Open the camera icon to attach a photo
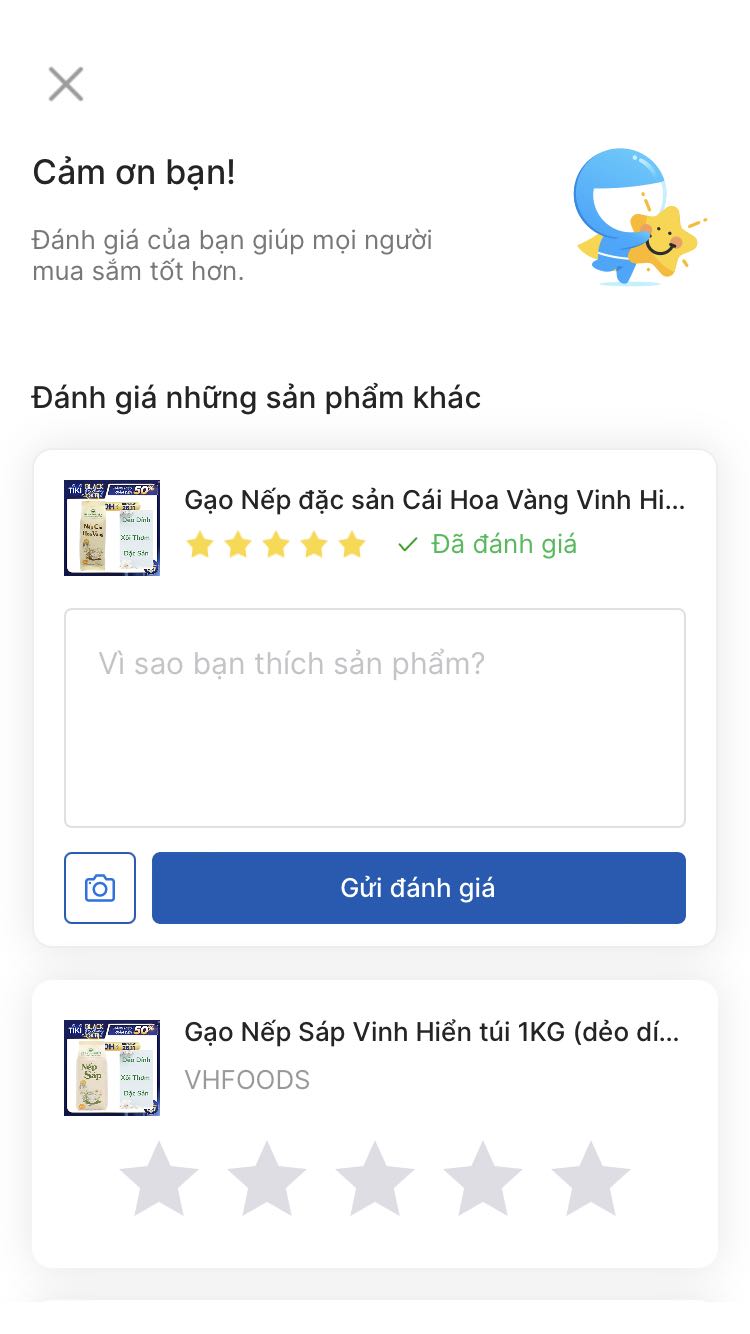 pos(100,887)
